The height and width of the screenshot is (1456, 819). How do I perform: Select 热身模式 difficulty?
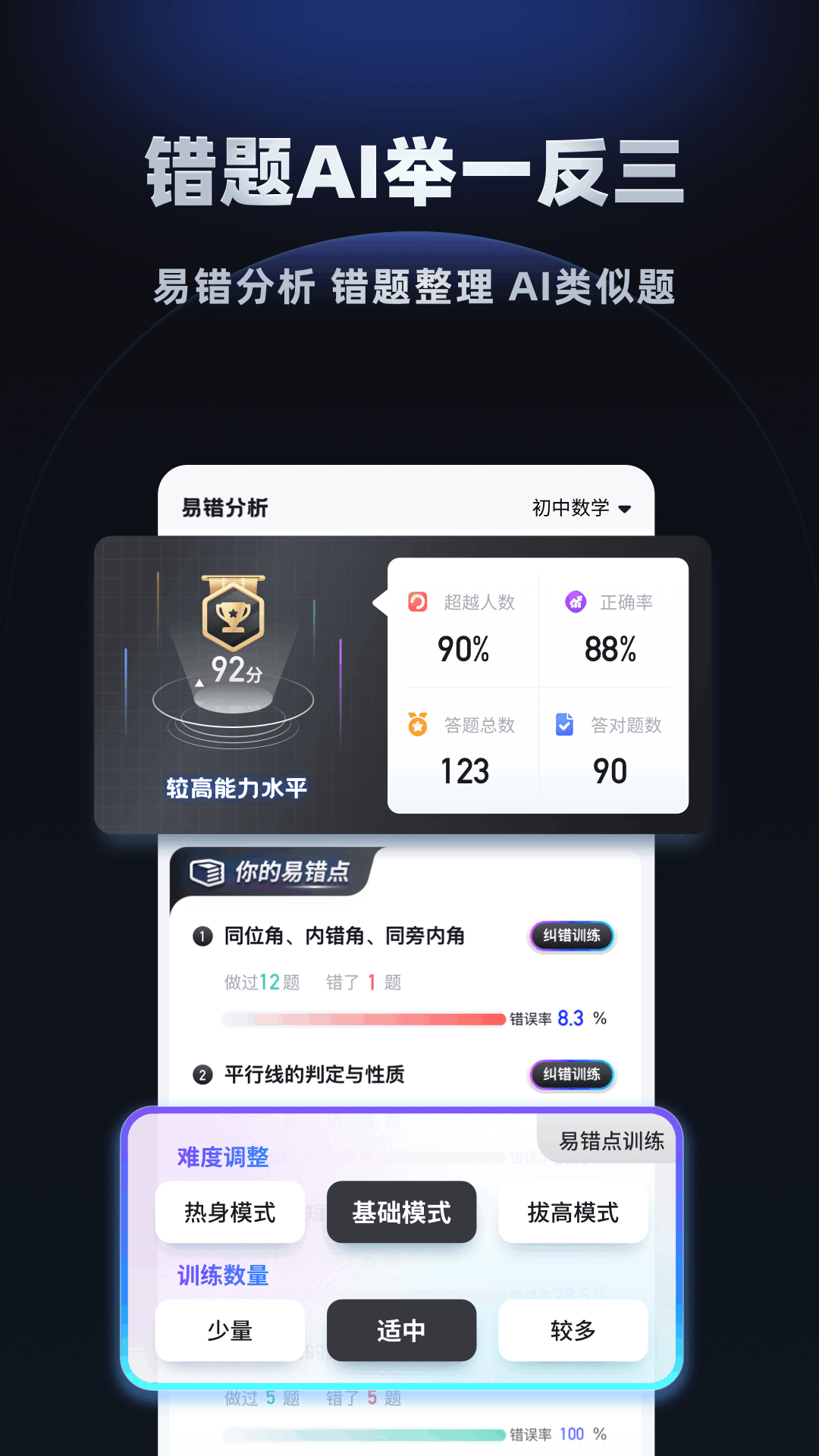pyautogui.click(x=230, y=1213)
